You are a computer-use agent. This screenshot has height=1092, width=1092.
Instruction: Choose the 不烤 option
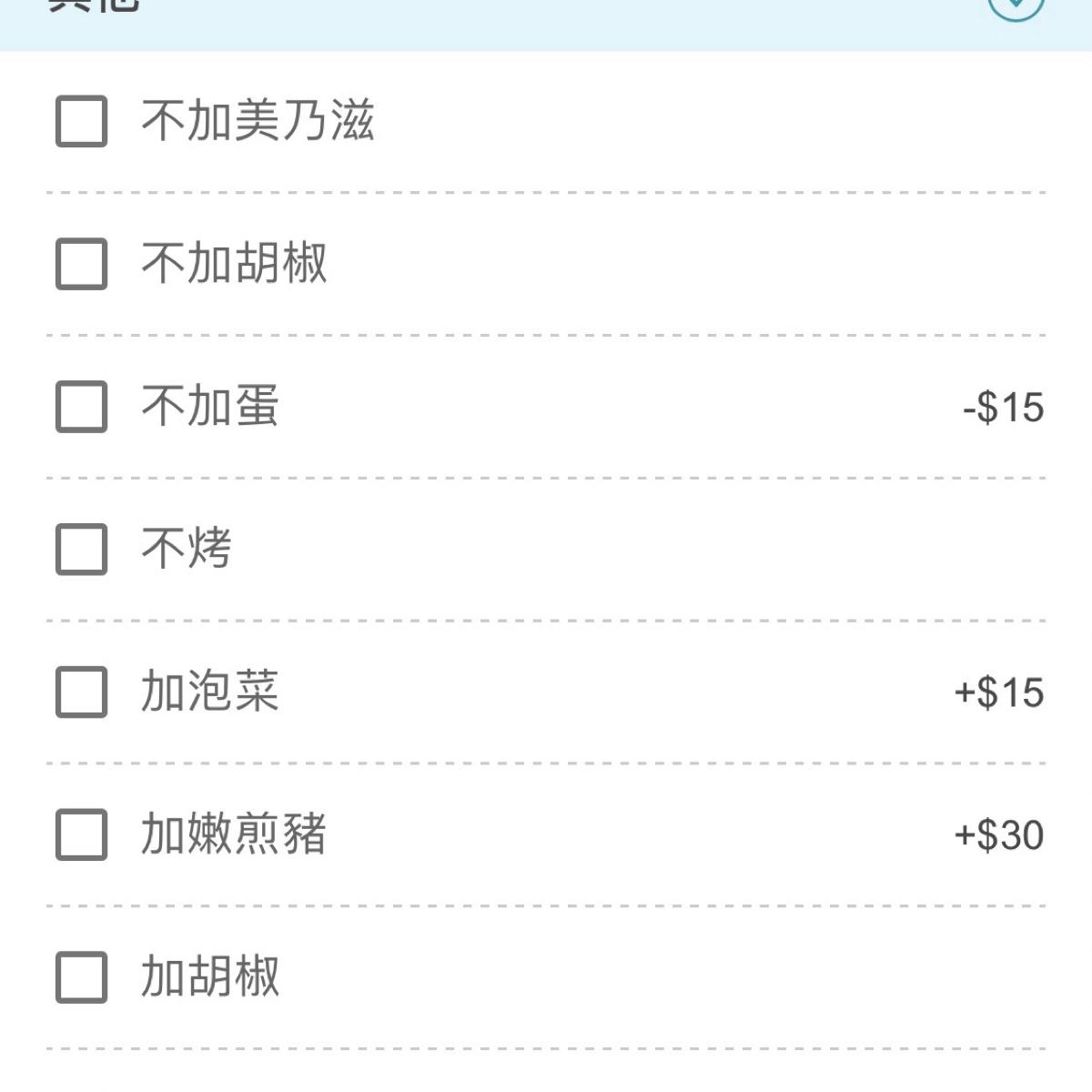[82, 549]
